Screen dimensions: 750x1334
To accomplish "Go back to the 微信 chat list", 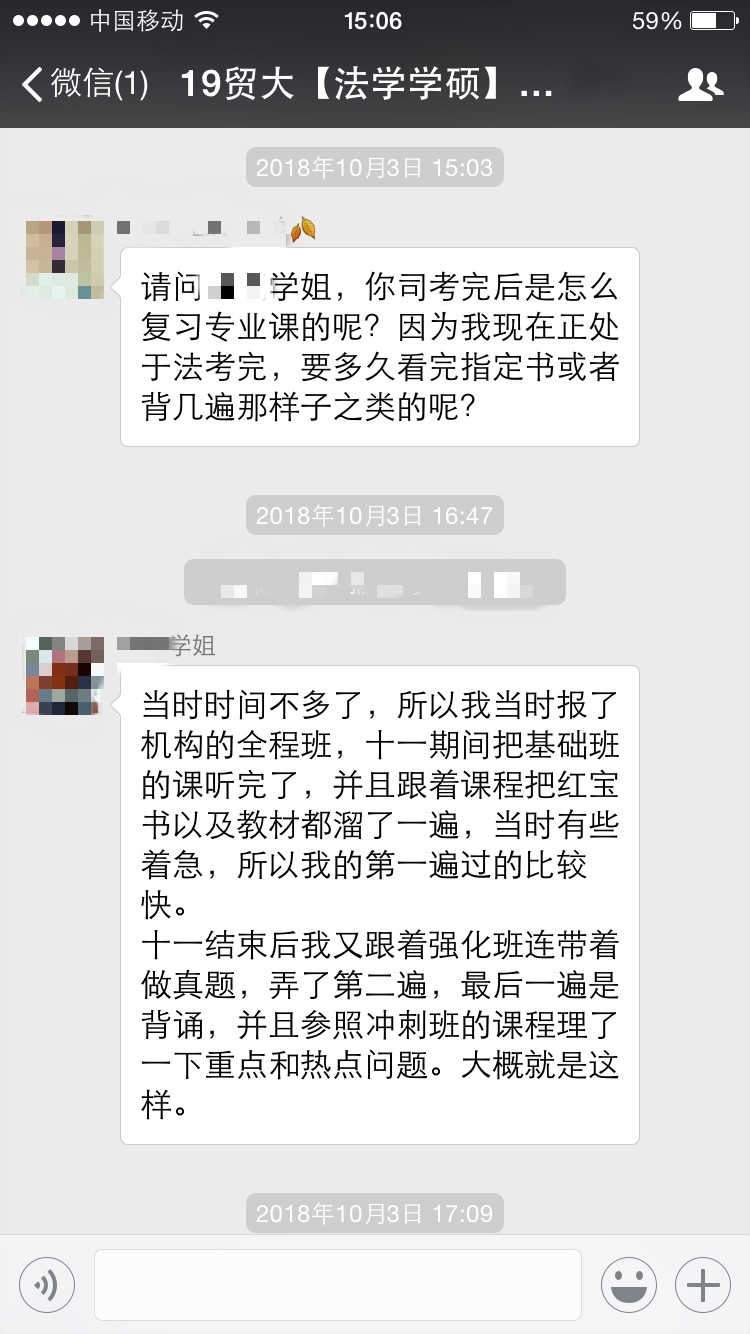I will [x=84, y=84].
